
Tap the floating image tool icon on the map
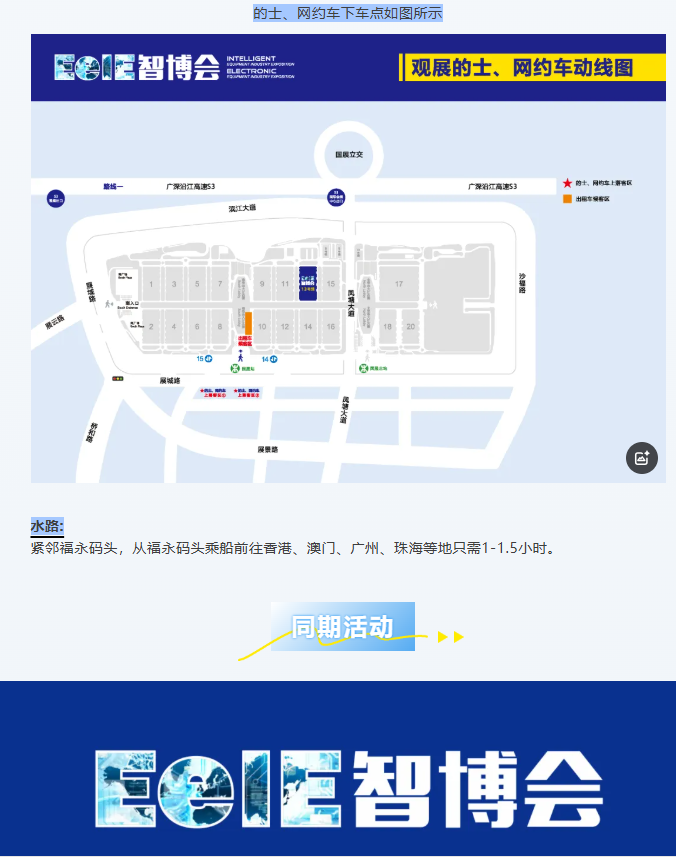pos(641,458)
